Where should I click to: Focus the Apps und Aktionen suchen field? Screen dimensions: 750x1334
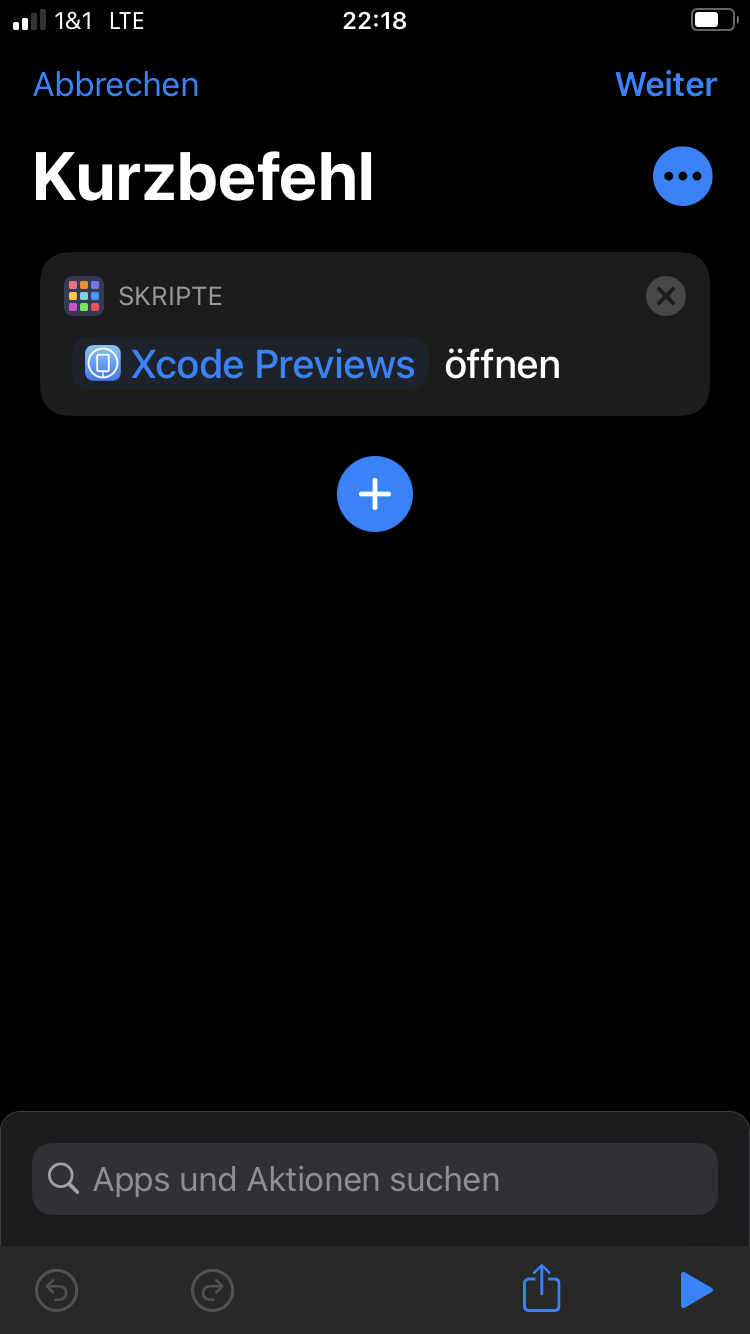point(375,1179)
